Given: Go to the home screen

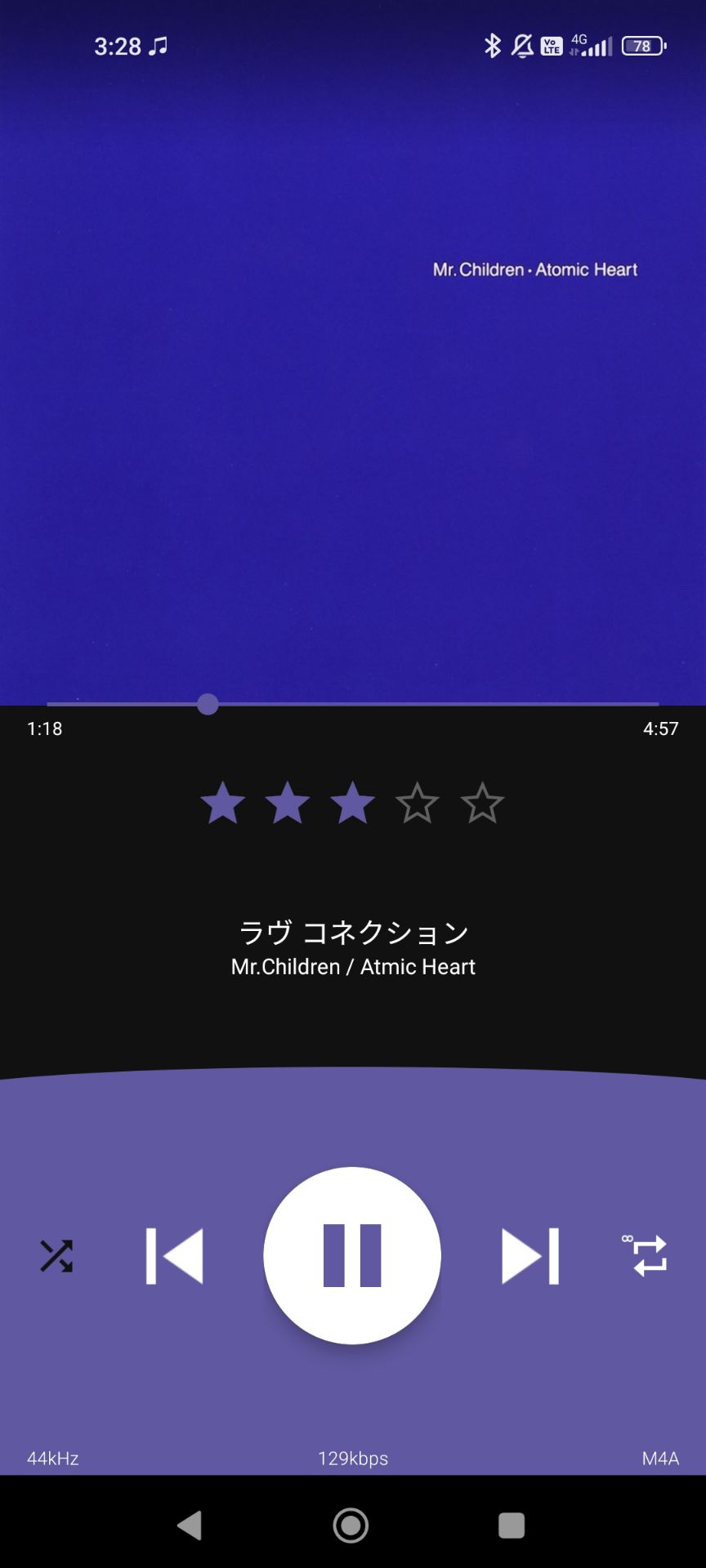Looking at the screenshot, I should click(x=351, y=1525).
